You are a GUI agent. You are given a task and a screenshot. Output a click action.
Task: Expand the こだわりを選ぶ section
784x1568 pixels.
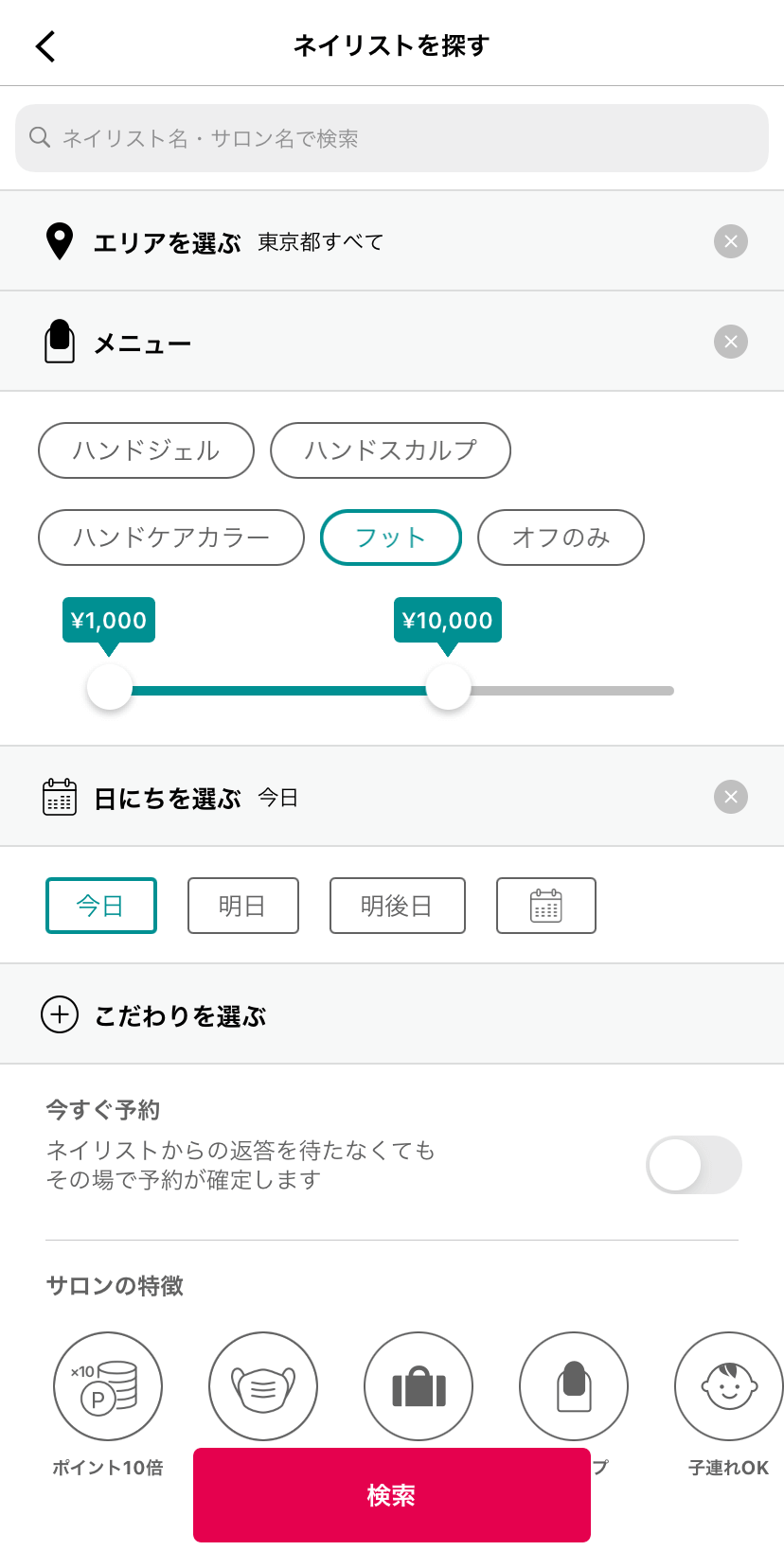[392, 1014]
